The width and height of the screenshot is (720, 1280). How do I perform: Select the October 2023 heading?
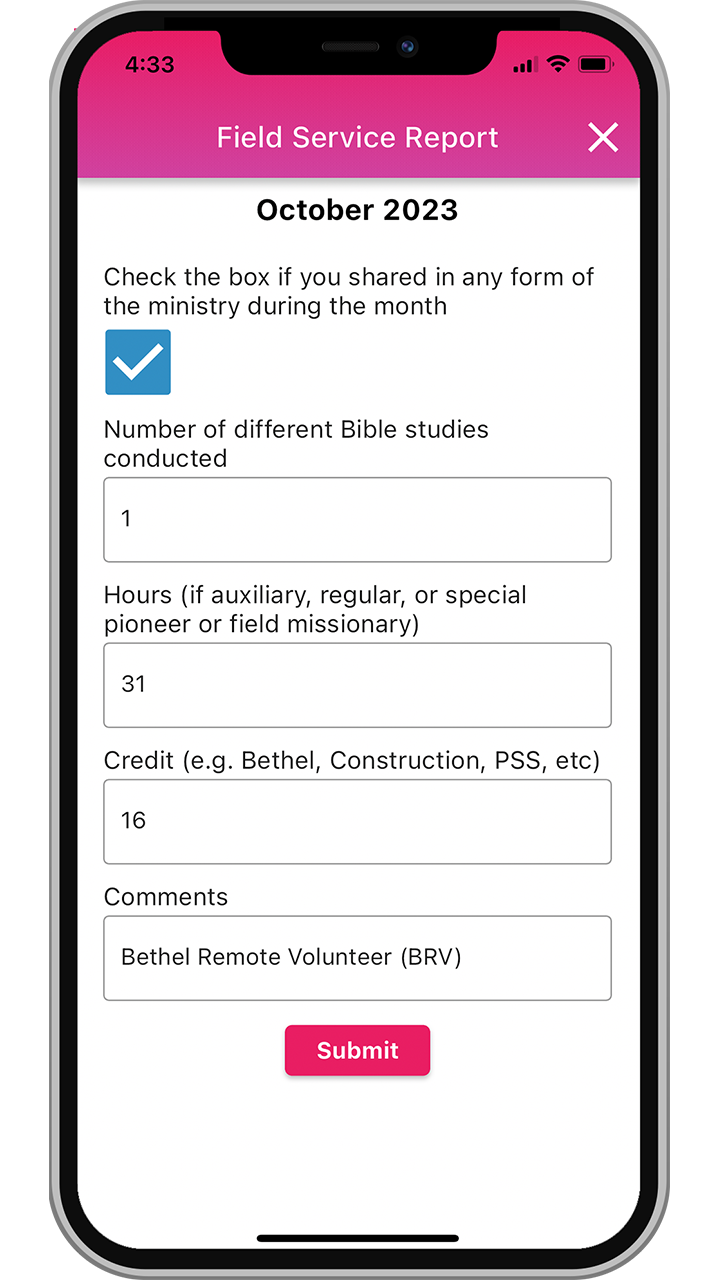click(x=357, y=210)
